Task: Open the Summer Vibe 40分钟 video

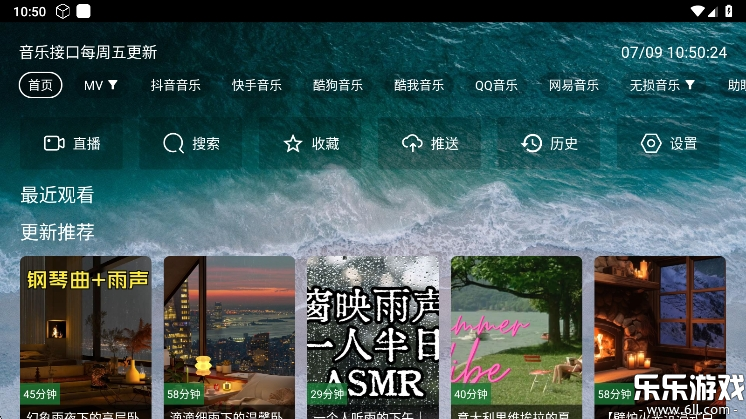Action: coord(516,335)
